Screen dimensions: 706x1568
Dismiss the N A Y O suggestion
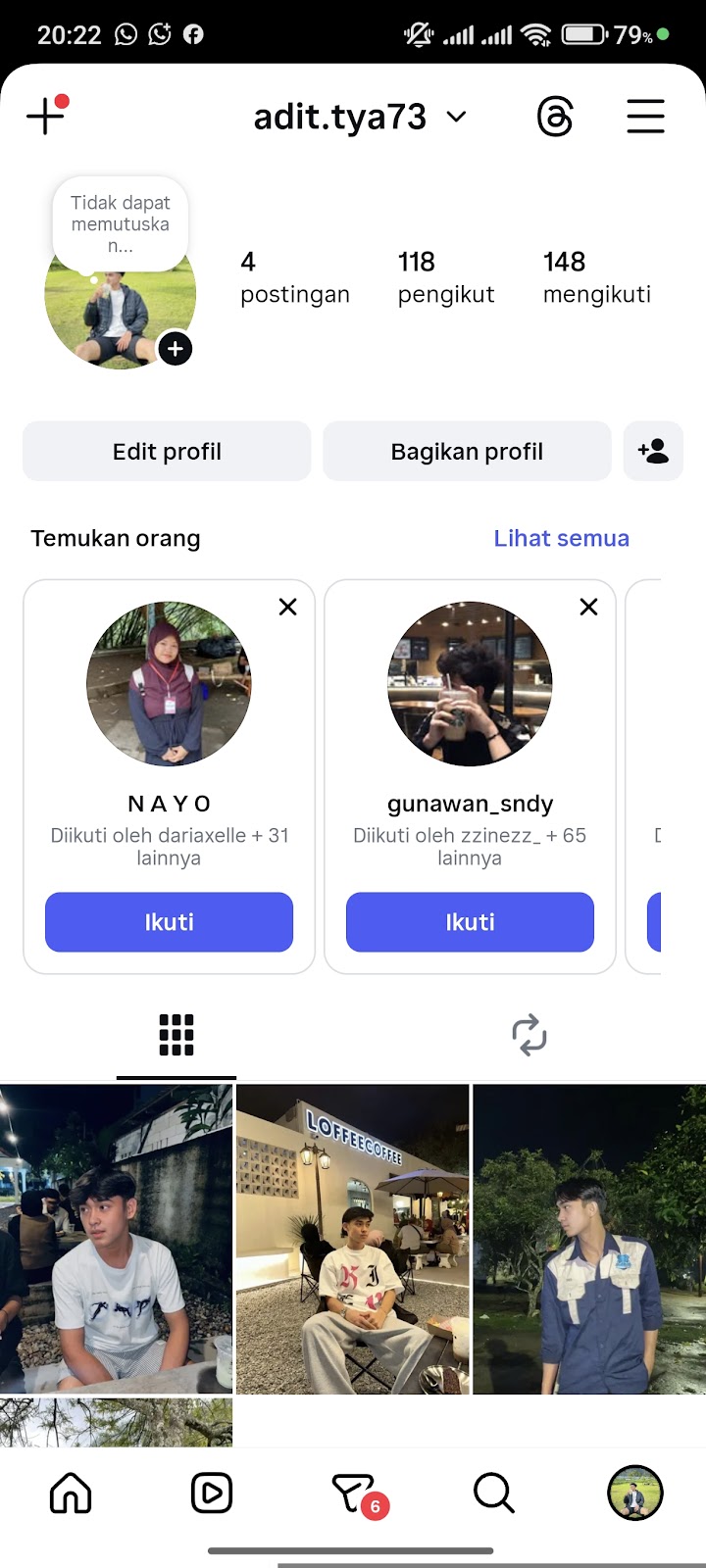(x=287, y=607)
